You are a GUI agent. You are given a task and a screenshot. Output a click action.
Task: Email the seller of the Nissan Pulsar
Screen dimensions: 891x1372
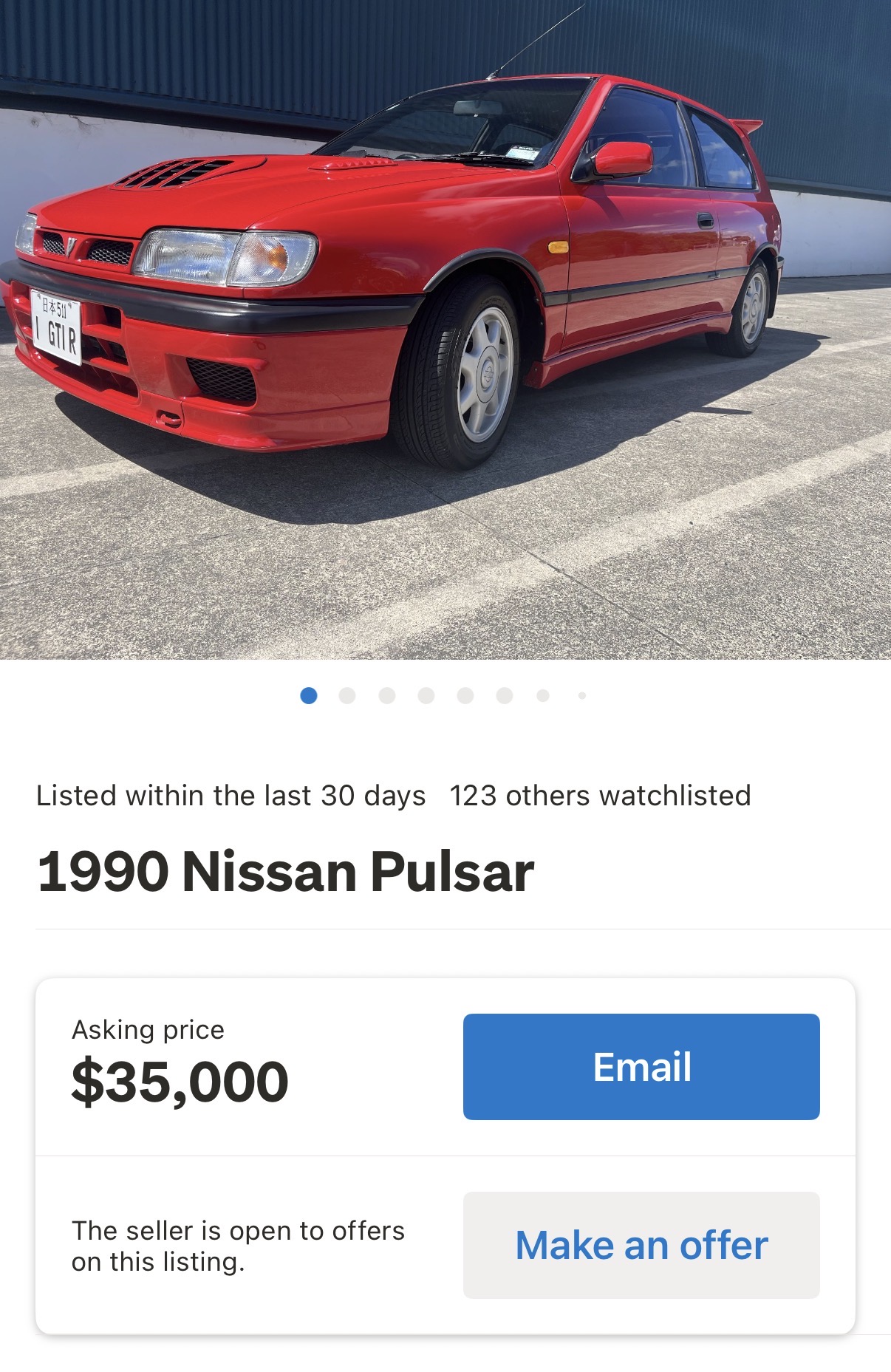click(x=641, y=1066)
